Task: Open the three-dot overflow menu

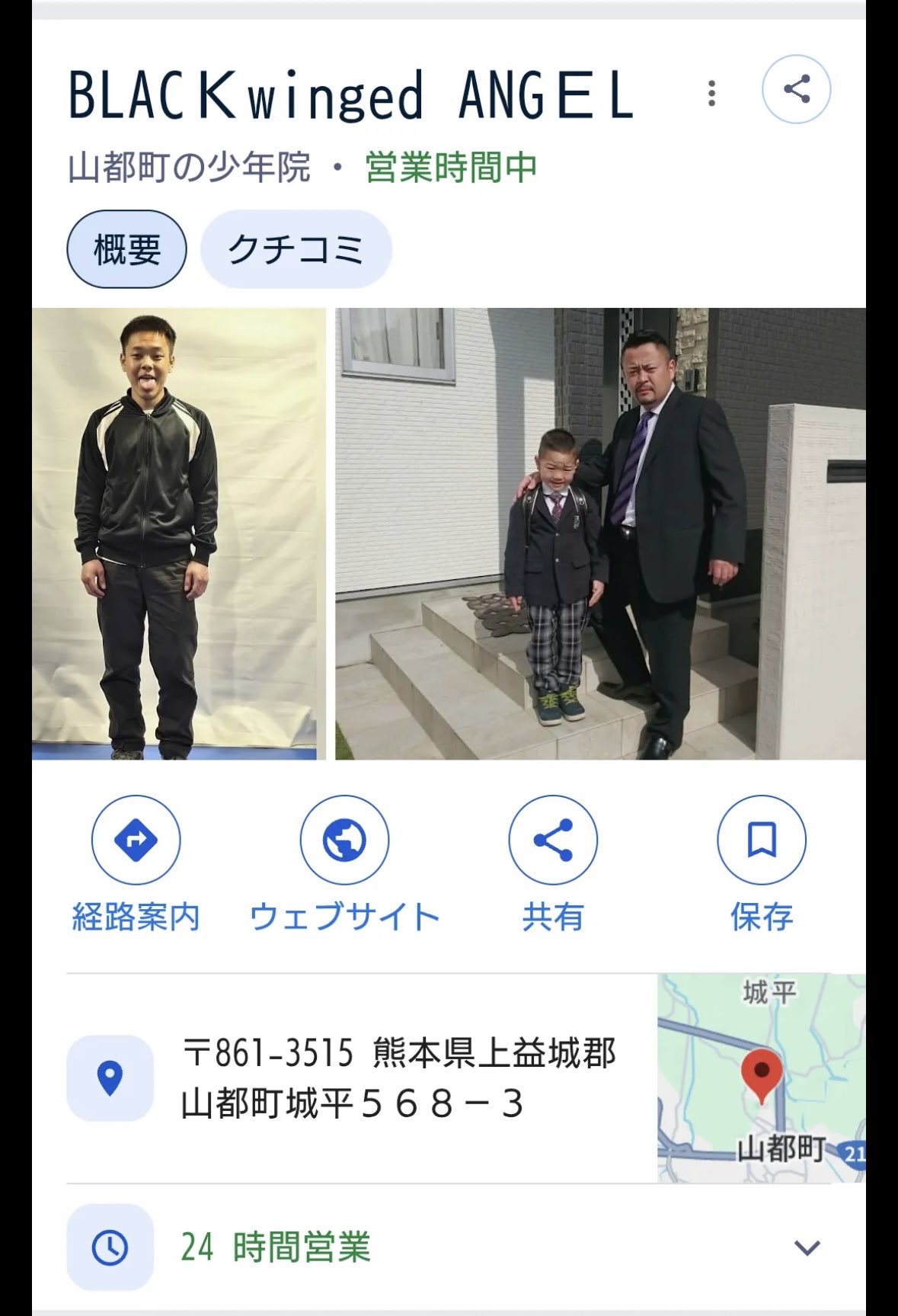Action: [711, 93]
